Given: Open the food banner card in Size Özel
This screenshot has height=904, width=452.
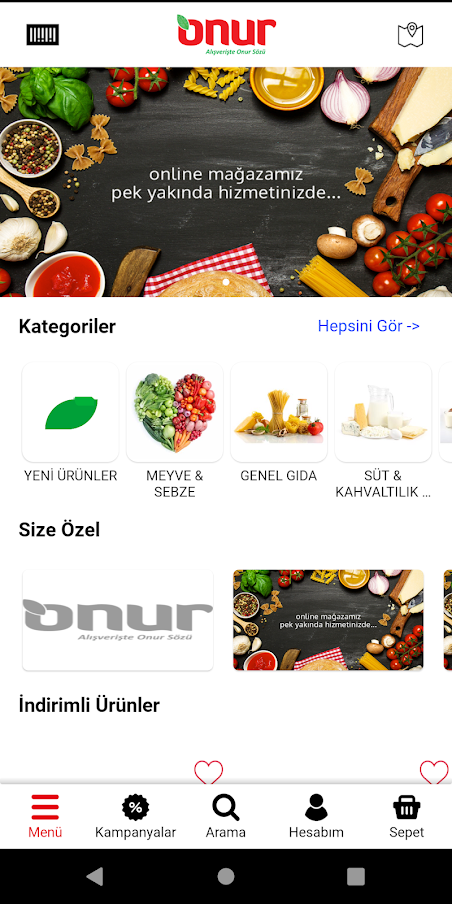Looking at the screenshot, I should (x=328, y=620).
